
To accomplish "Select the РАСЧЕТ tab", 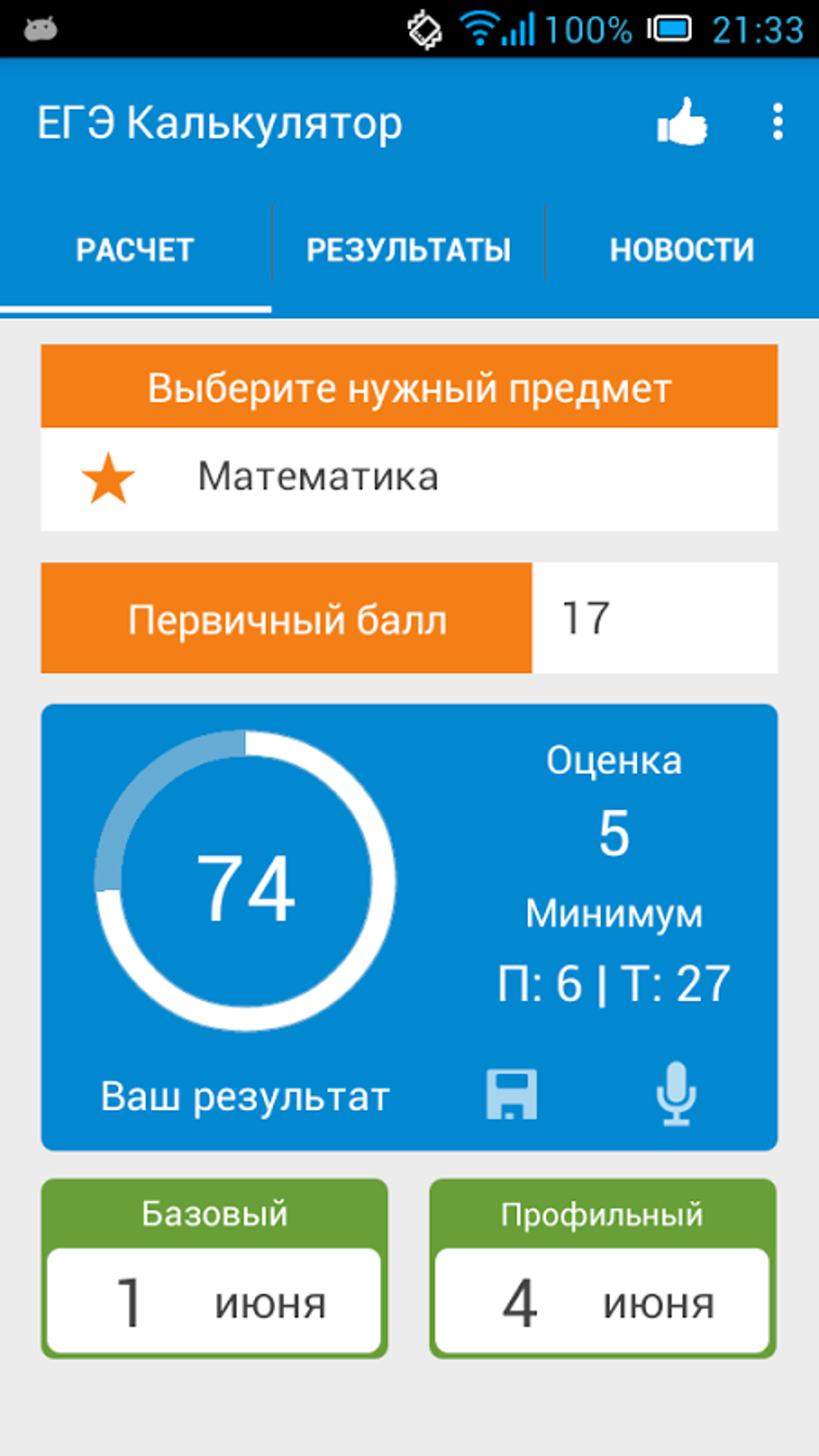I will click(135, 250).
